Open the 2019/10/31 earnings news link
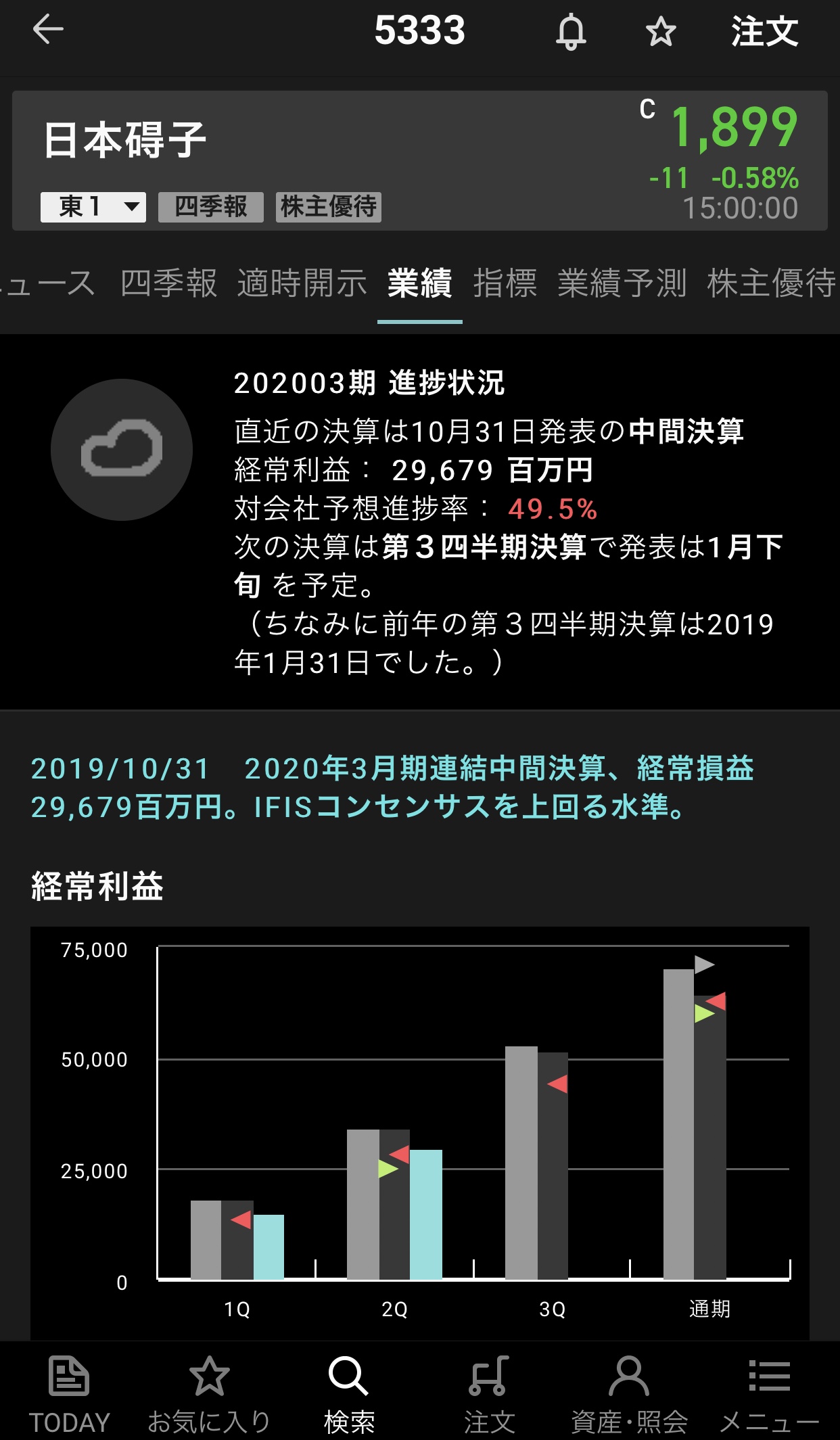Viewport: 840px width, 1440px height. [x=392, y=787]
